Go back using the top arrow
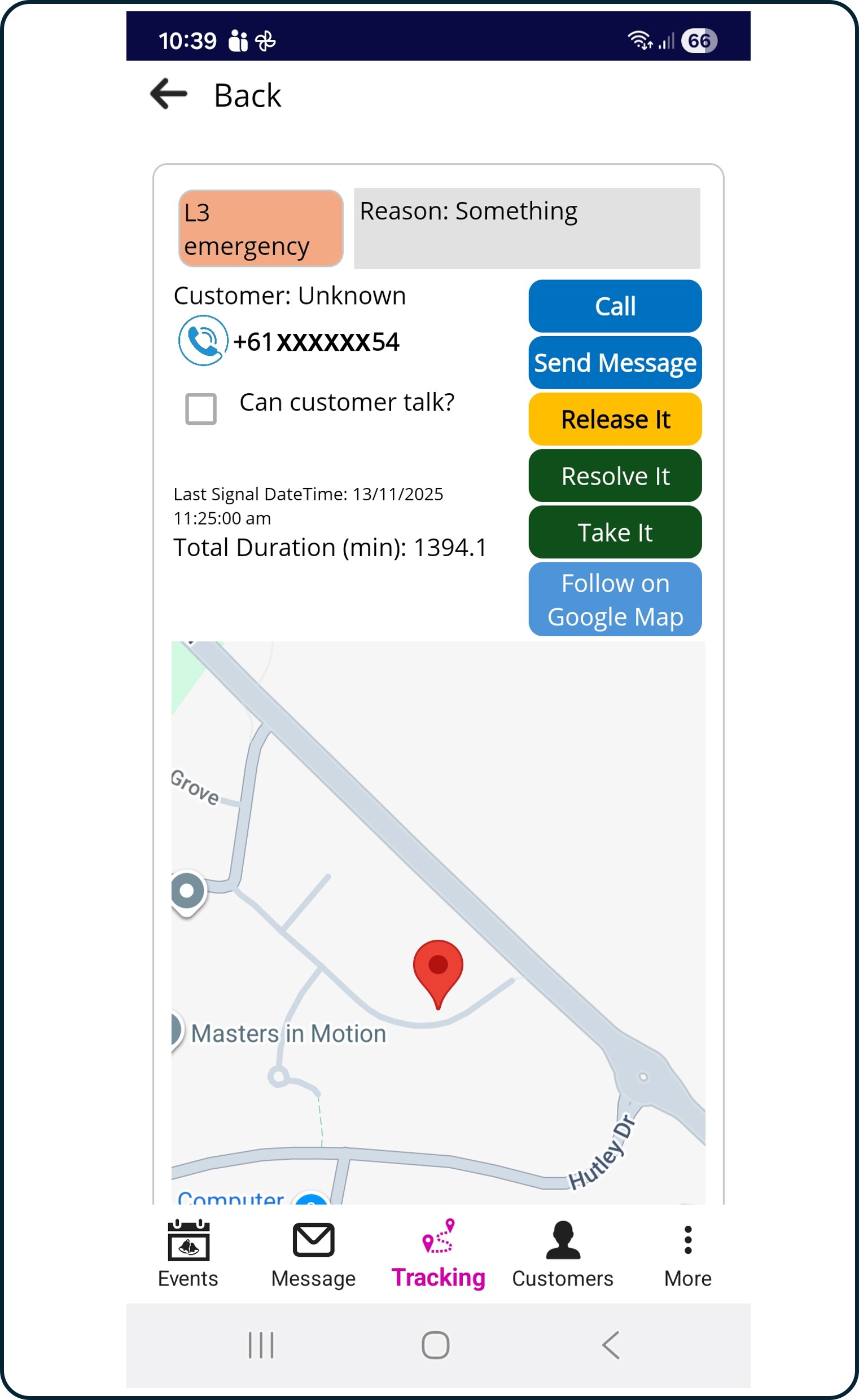Image resolution: width=859 pixels, height=1400 pixels. coord(168,94)
